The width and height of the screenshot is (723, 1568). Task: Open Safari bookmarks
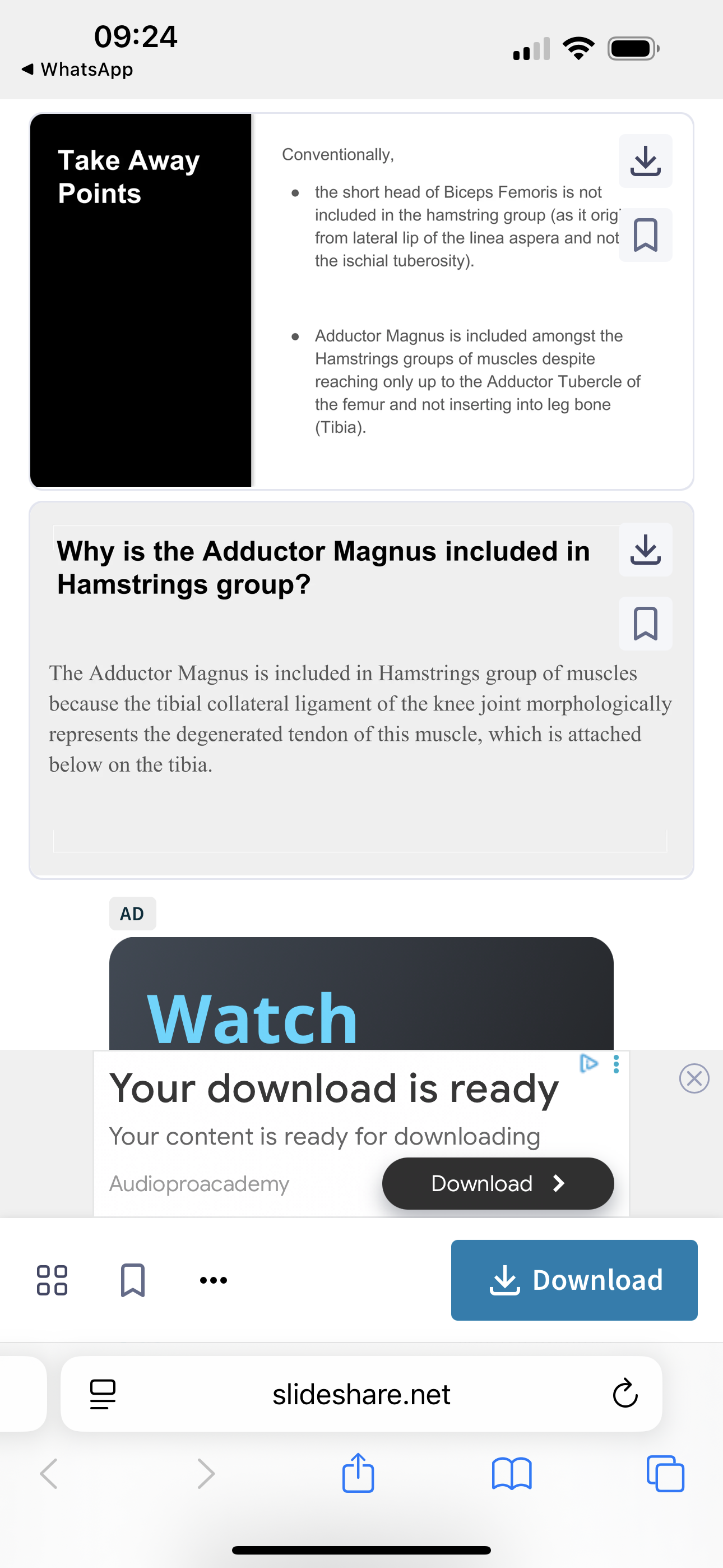click(x=511, y=1473)
